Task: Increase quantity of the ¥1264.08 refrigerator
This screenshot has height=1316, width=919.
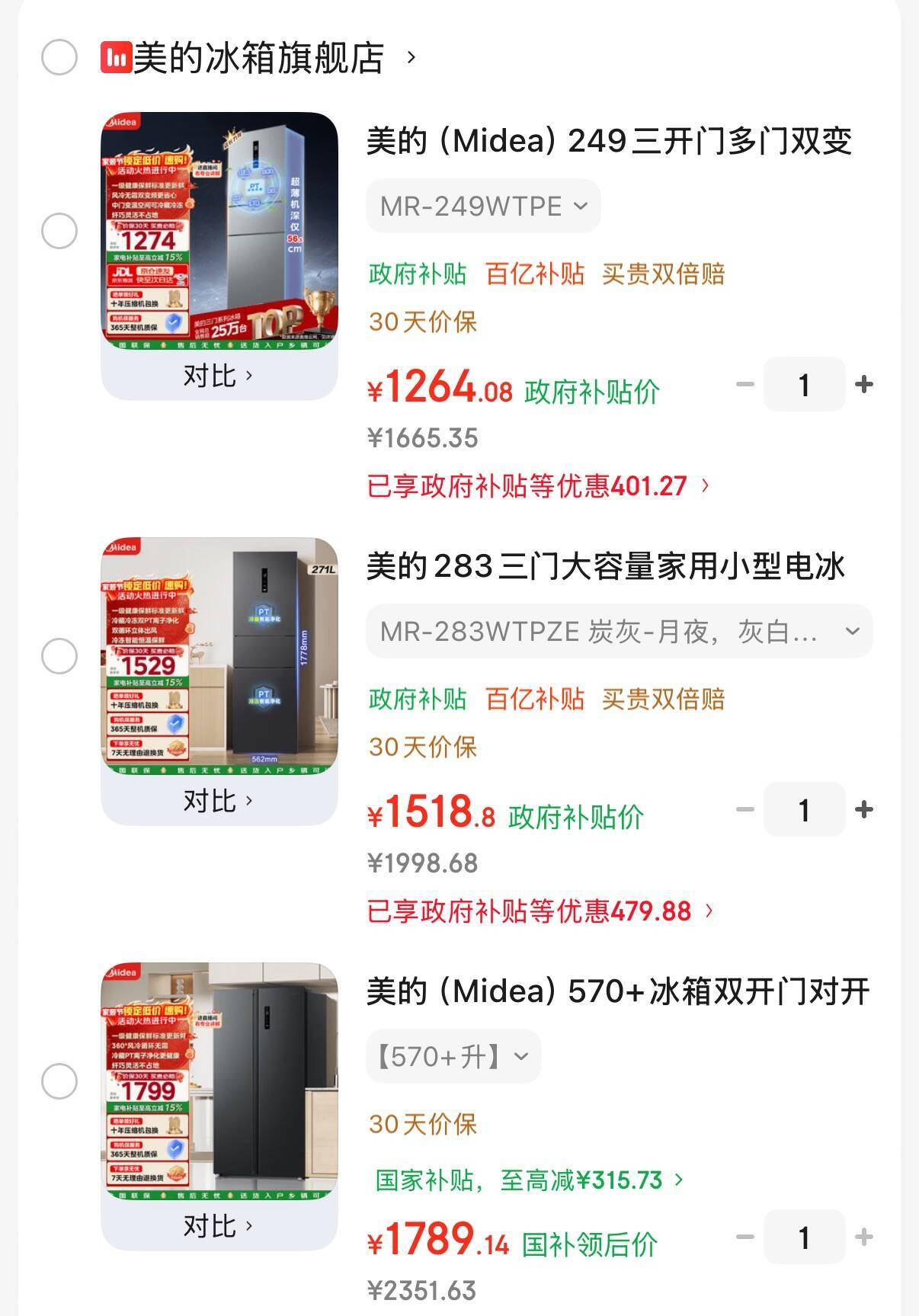Action: pos(864,385)
